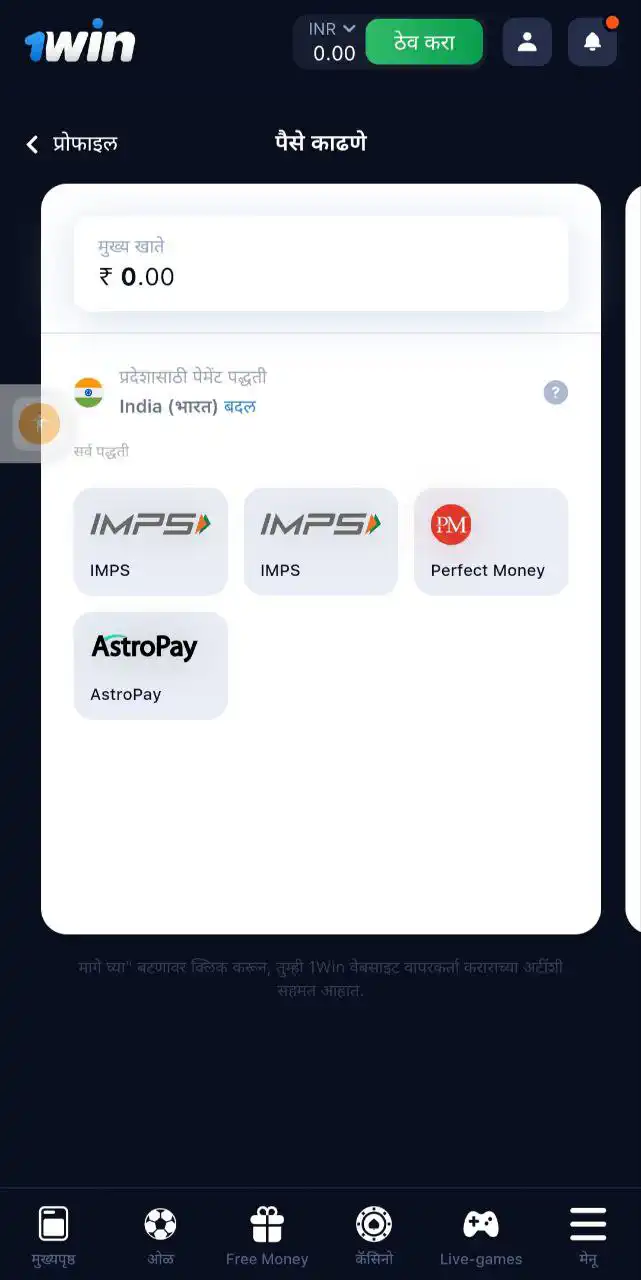Image resolution: width=641 pixels, height=1280 pixels.
Task: Select Perfect Money withdrawal method
Action: point(491,541)
